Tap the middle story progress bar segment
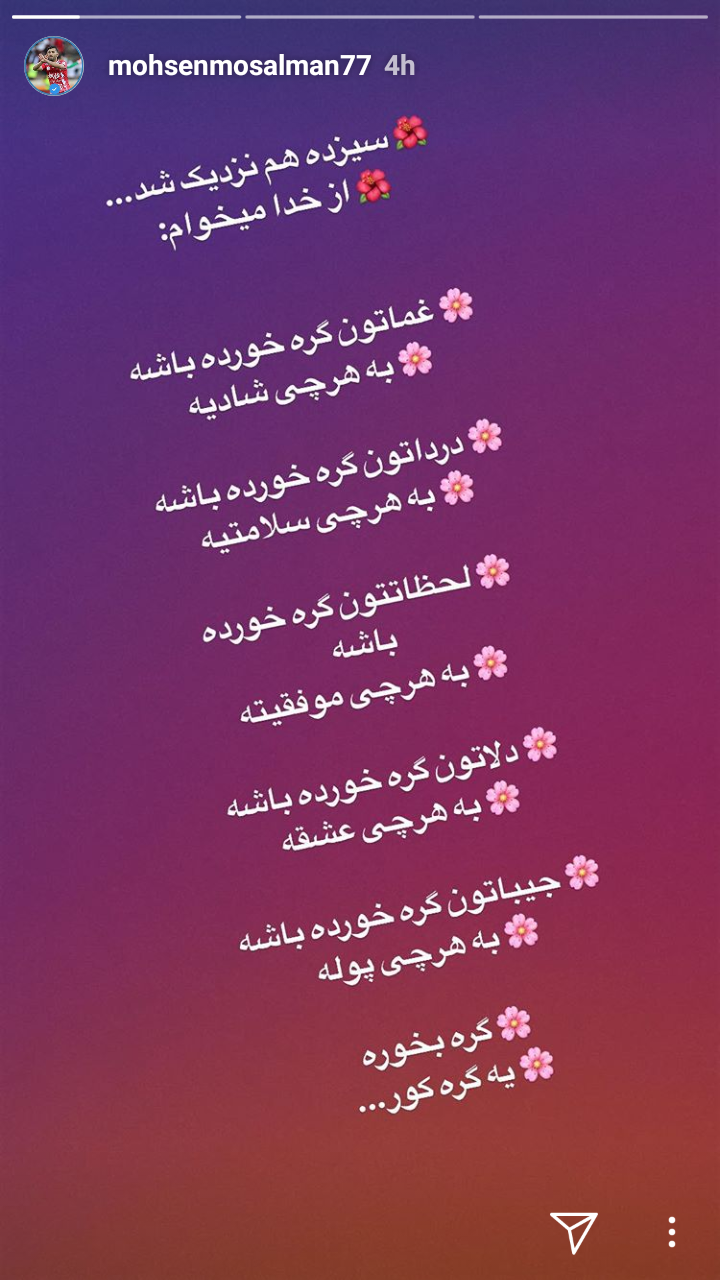The height and width of the screenshot is (1280, 720). click(x=360, y=16)
